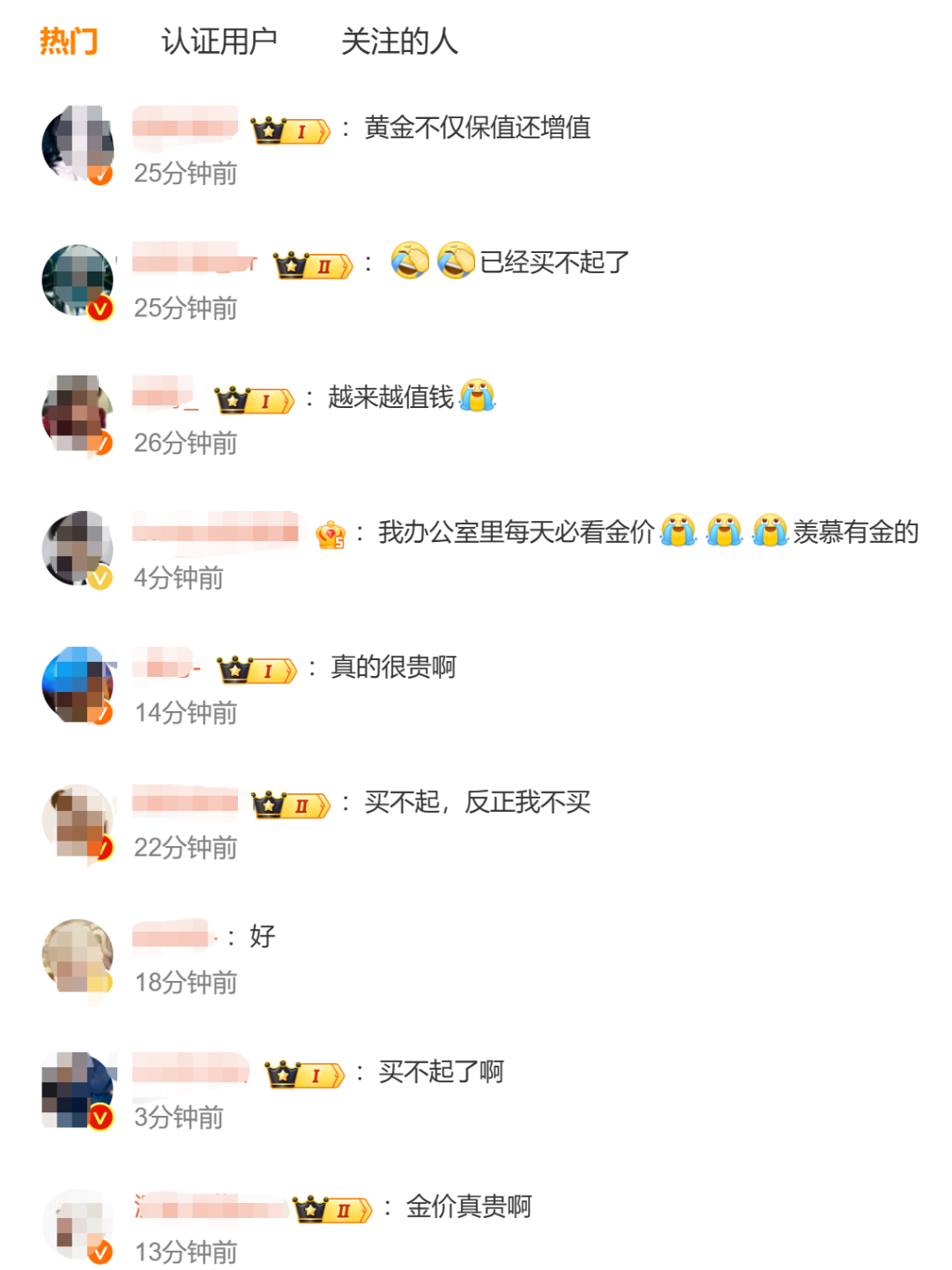Tap the username link before 越来越值钱

click(x=165, y=394)
